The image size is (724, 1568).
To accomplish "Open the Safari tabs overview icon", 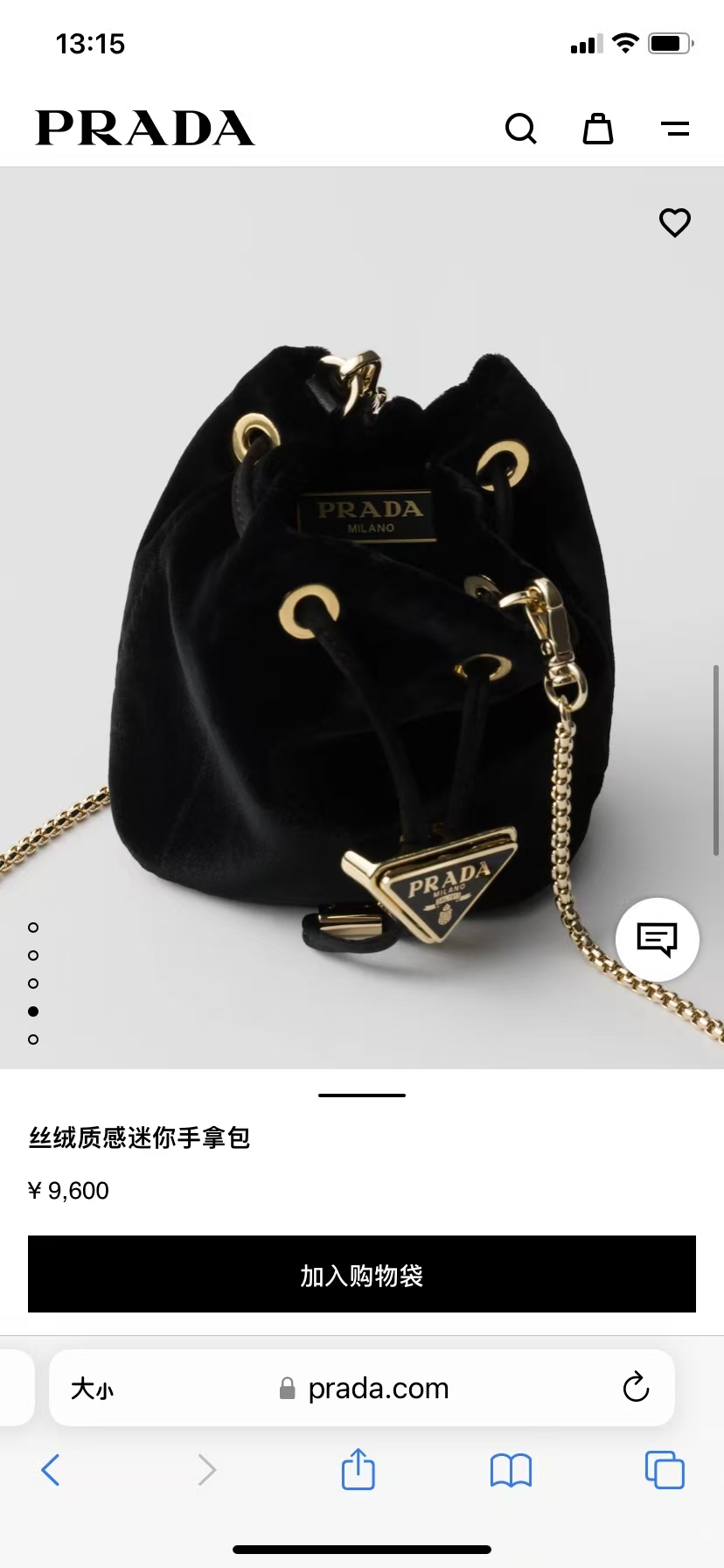I will click(x=664, y=1470).
